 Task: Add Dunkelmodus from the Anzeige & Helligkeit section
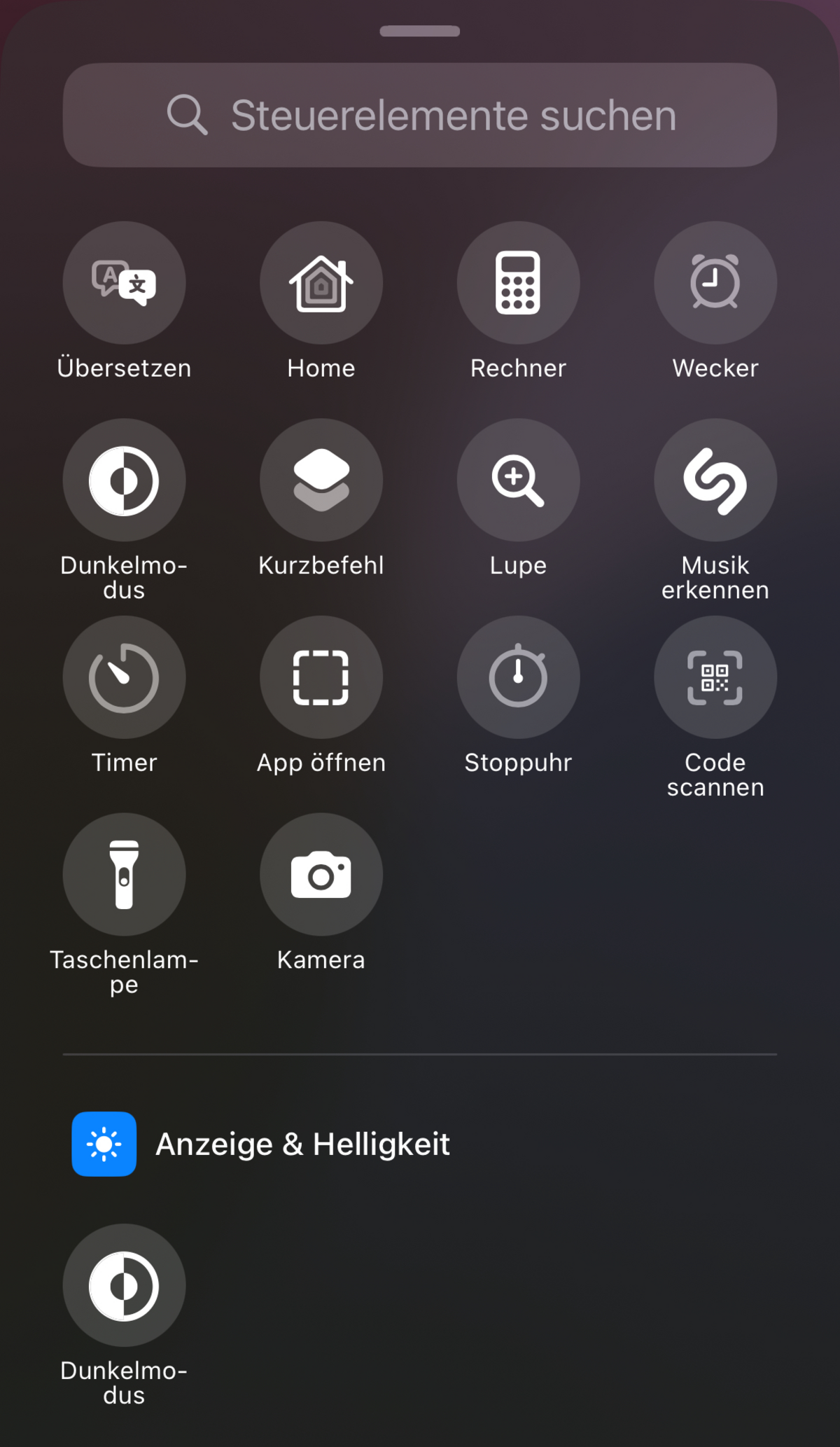pyautogui.click(x=124, y=1285)
